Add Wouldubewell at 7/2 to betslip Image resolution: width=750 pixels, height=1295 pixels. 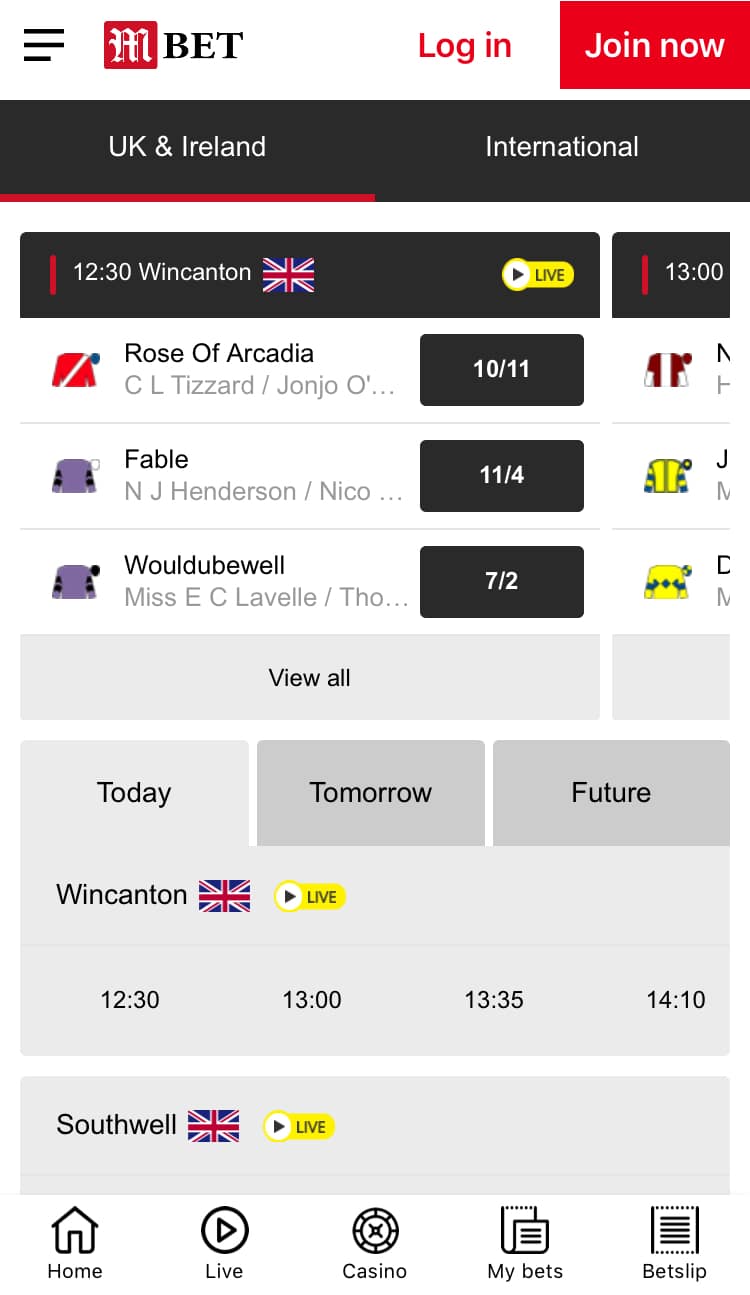click(x=501, y=581)
